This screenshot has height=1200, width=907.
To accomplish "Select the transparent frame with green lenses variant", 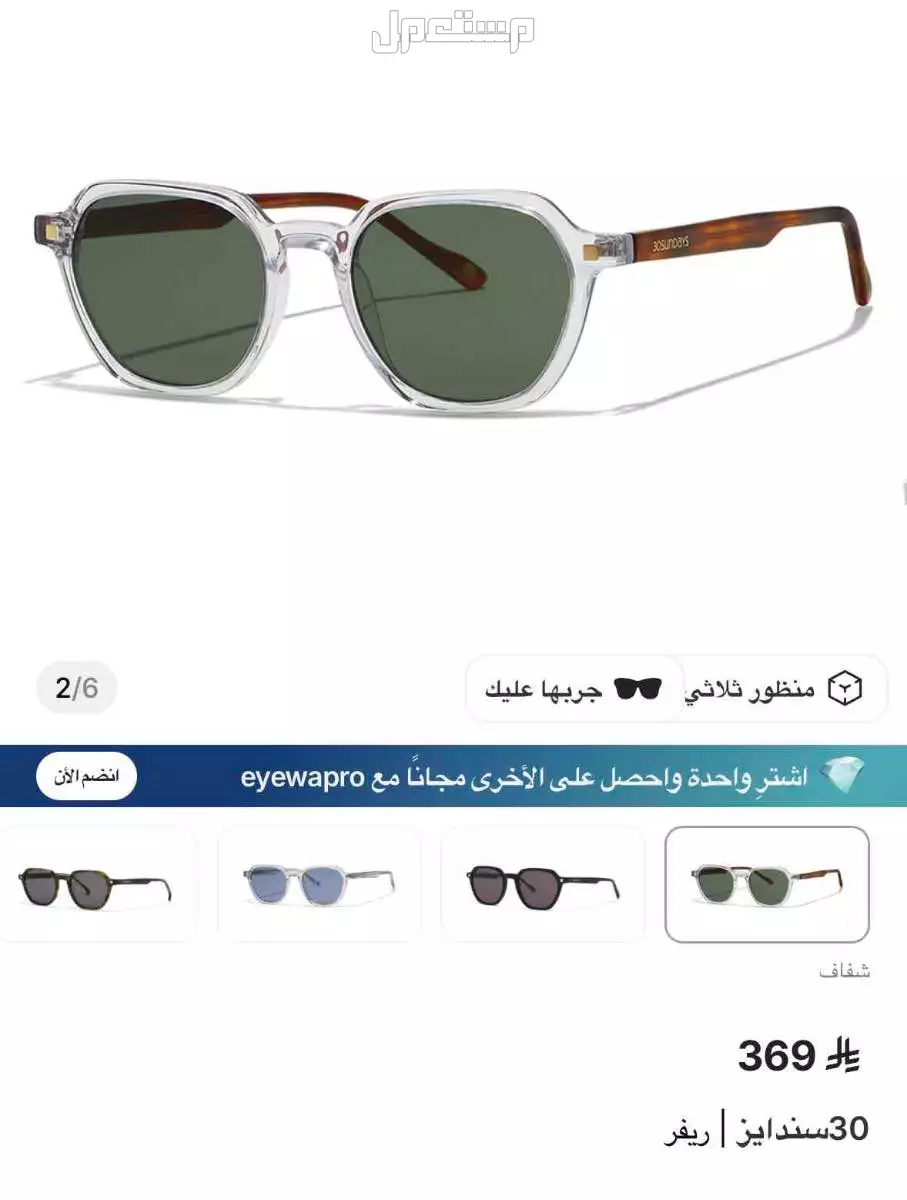I will pos(767,884).
